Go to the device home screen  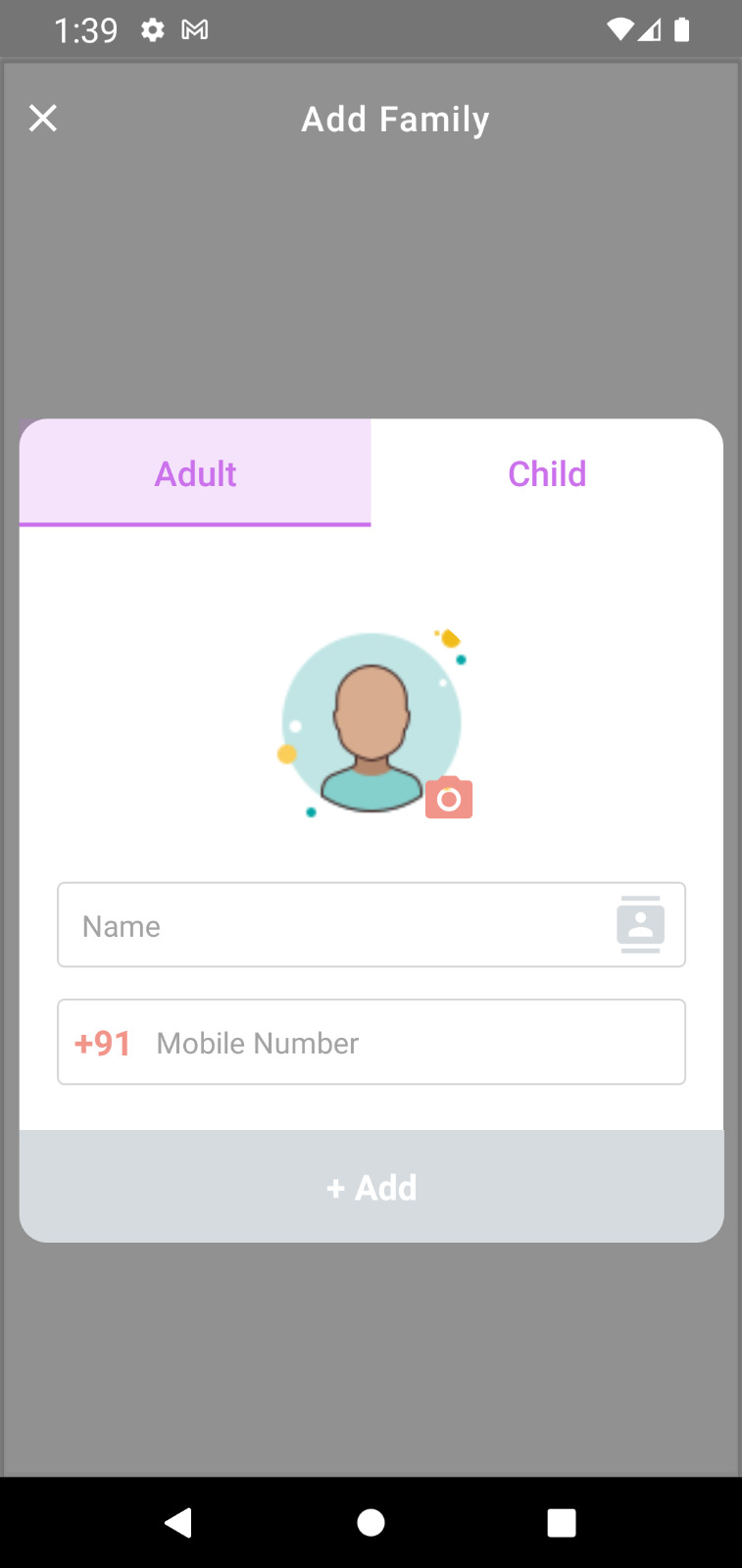(371, 1522)
